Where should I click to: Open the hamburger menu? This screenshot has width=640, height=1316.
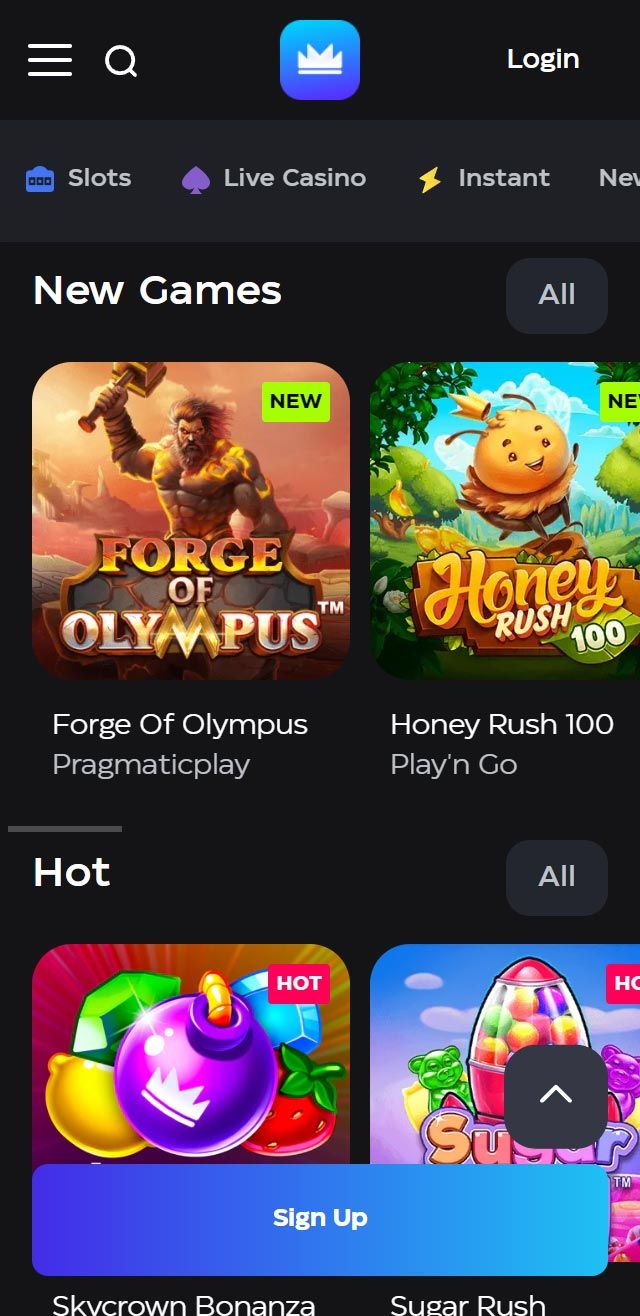pyautogui.click(x=50, y=60)
